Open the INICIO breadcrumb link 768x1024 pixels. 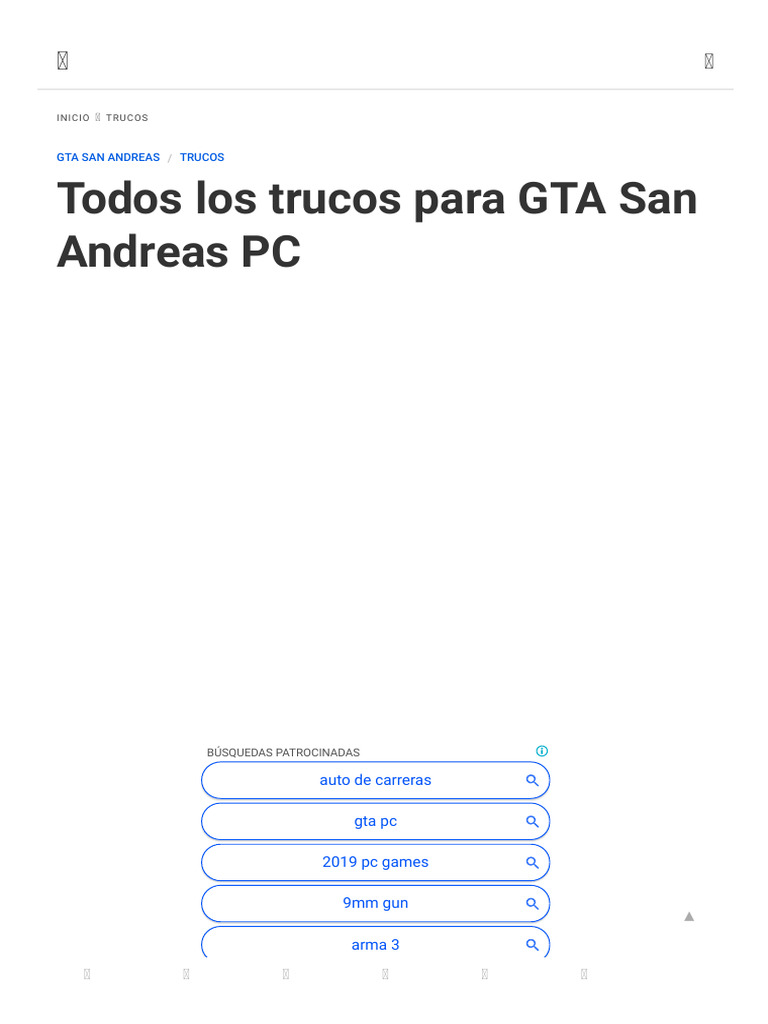click(73, 118)
